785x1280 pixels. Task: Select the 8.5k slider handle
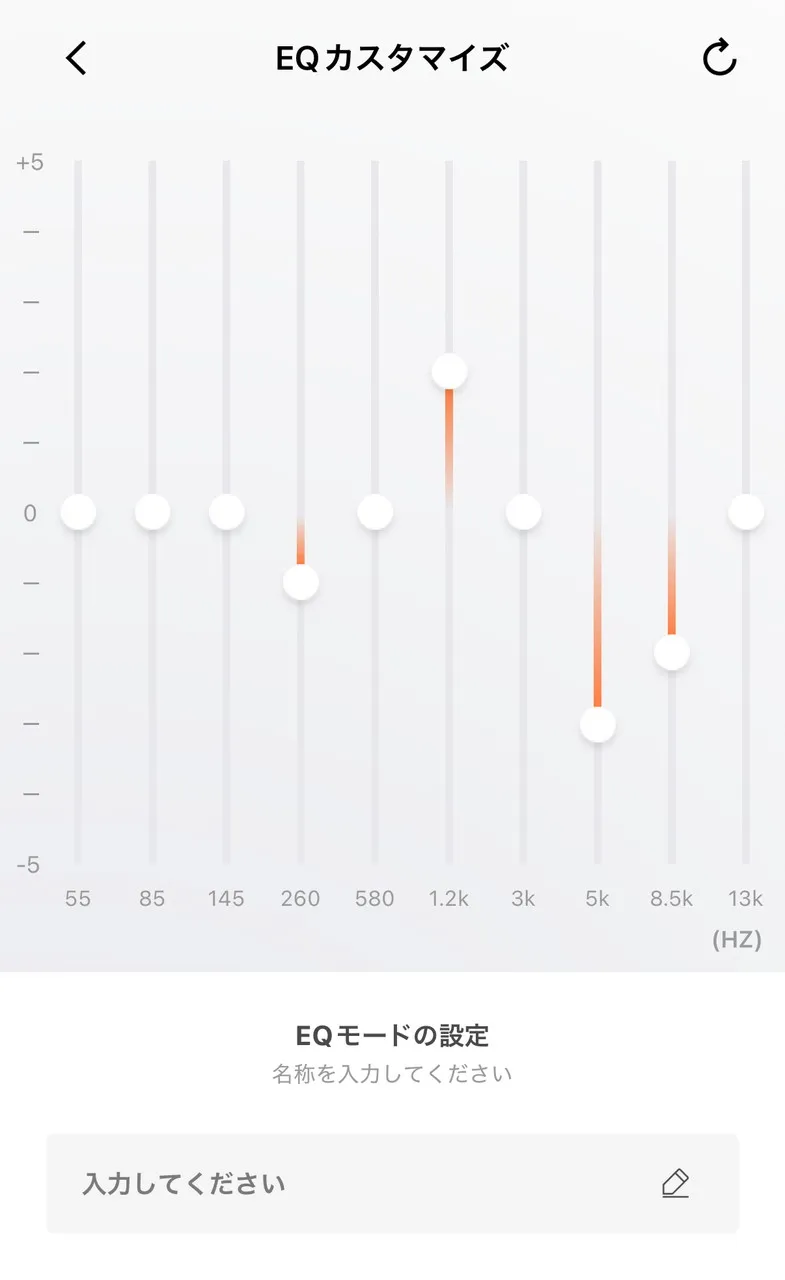click(672, 653)
